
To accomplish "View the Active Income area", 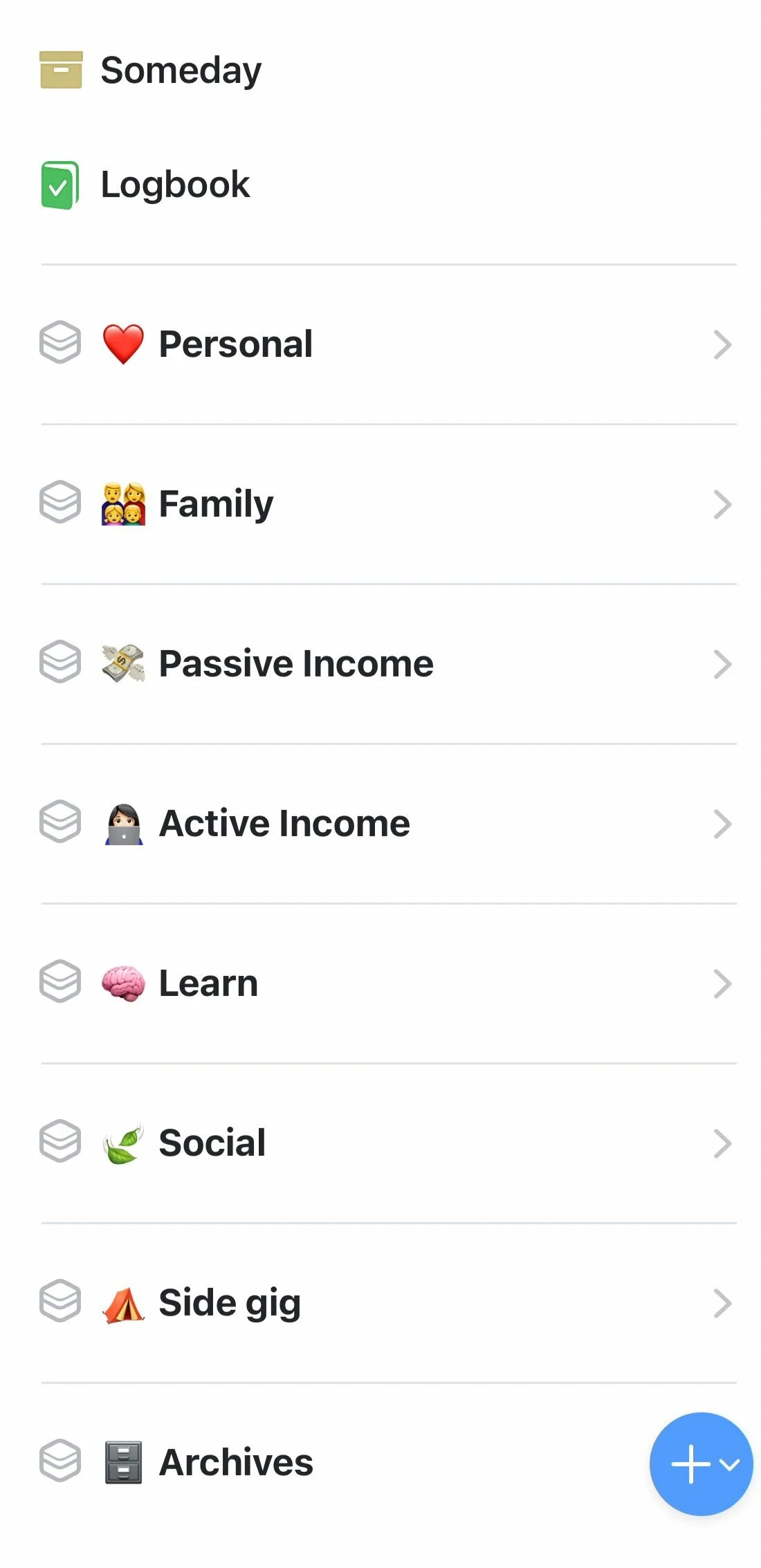I will pos(284,824).
